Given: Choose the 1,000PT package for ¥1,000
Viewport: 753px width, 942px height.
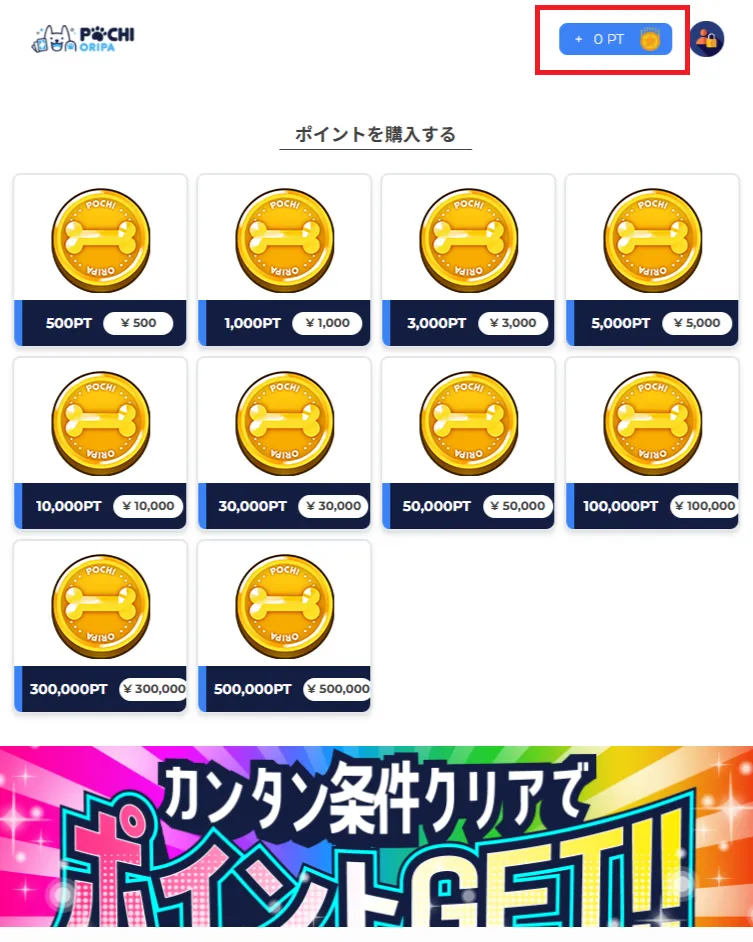Looking at the screenshot, I should click(284, 261).
